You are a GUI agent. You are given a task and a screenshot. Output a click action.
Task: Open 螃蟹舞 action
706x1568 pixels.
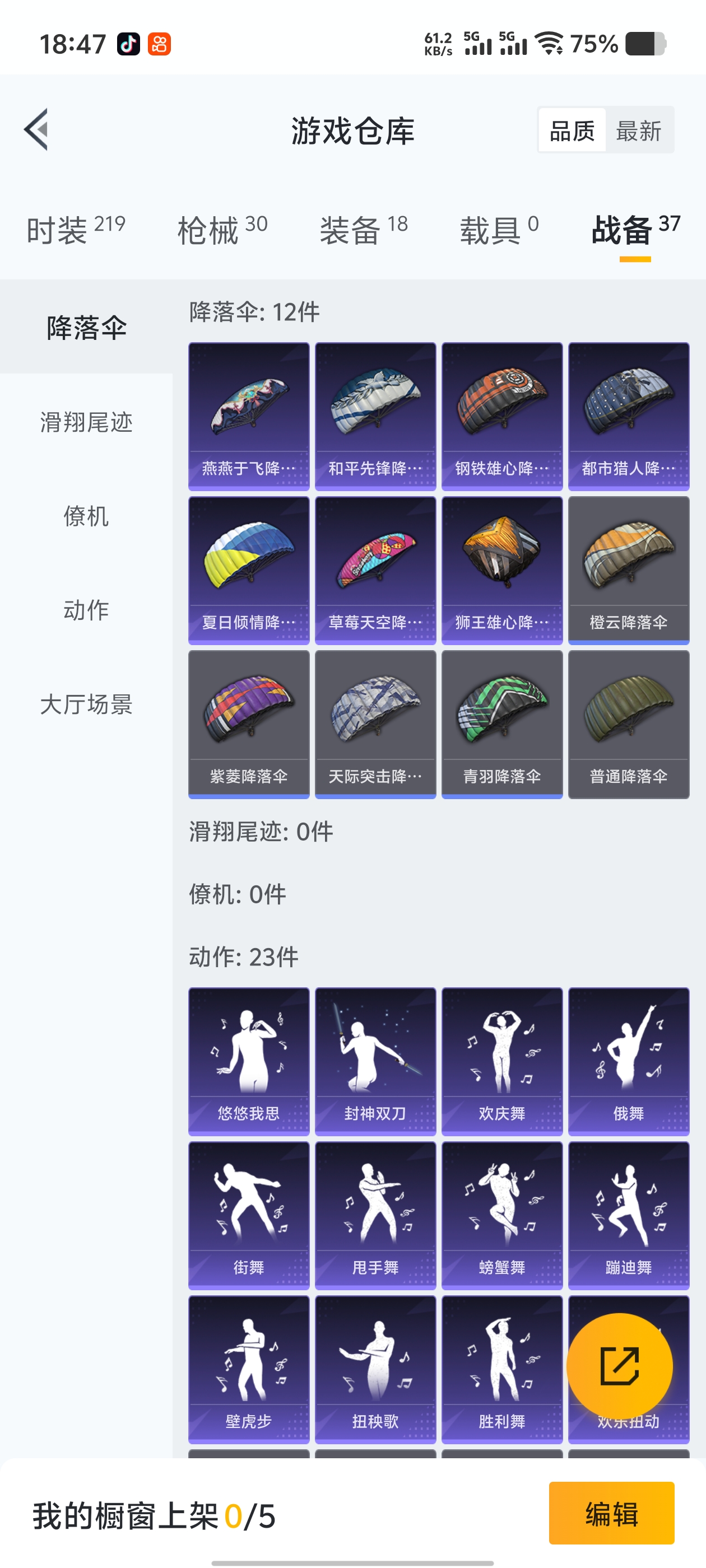pyautogui.click(x=501, y=1214)
